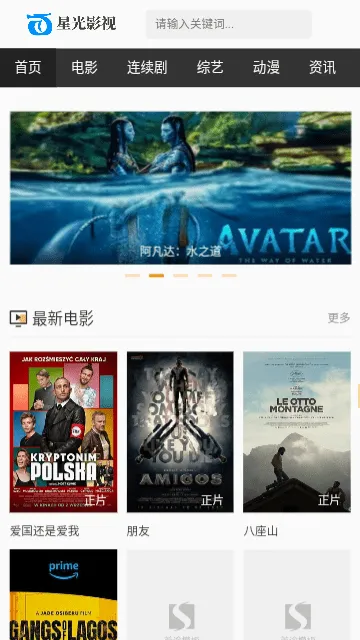Go to the 综艺 tab
This screenshot has width=360, height=640.
pos(210,67)
